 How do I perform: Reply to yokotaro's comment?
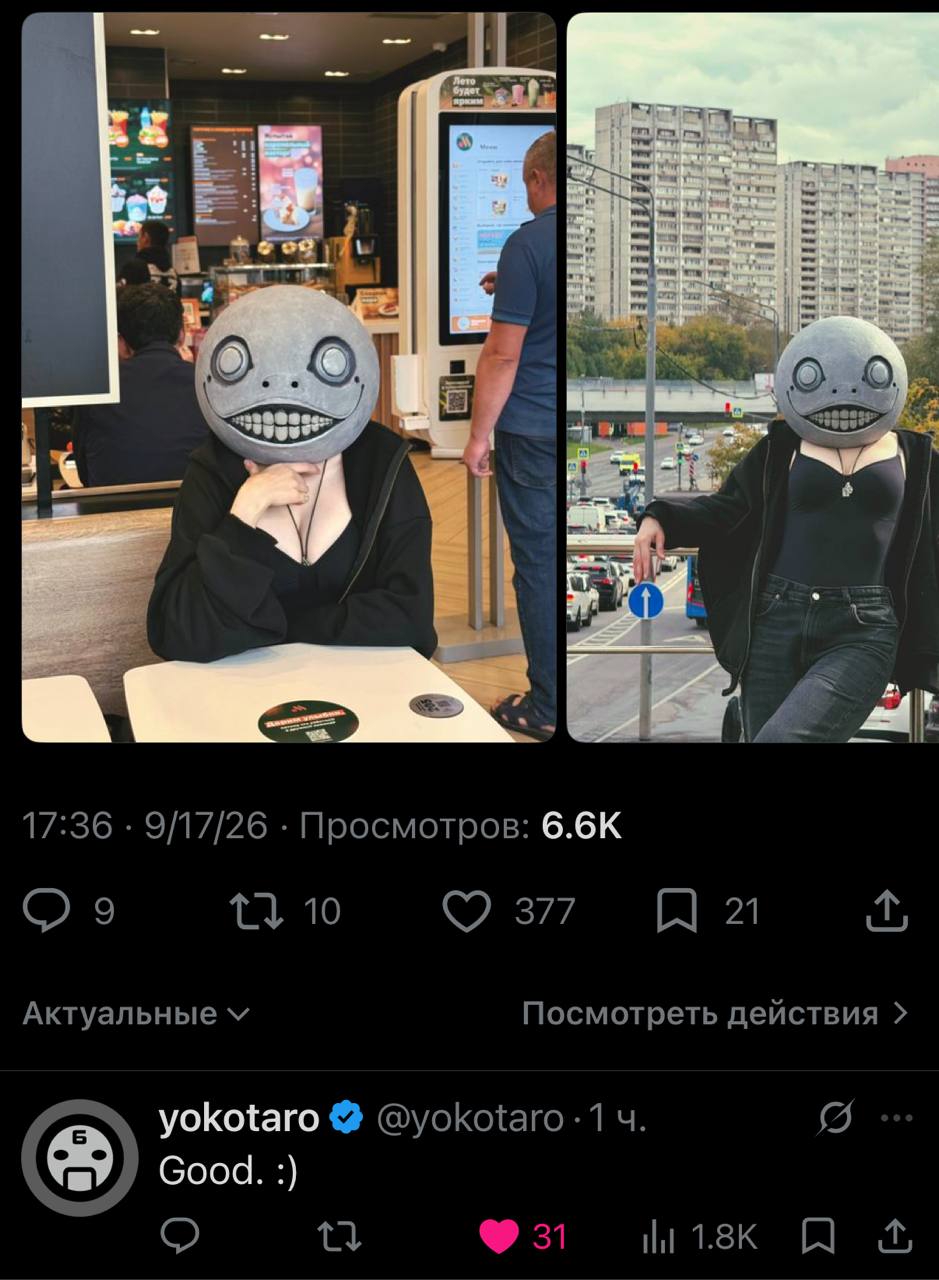pos(180,1236)
